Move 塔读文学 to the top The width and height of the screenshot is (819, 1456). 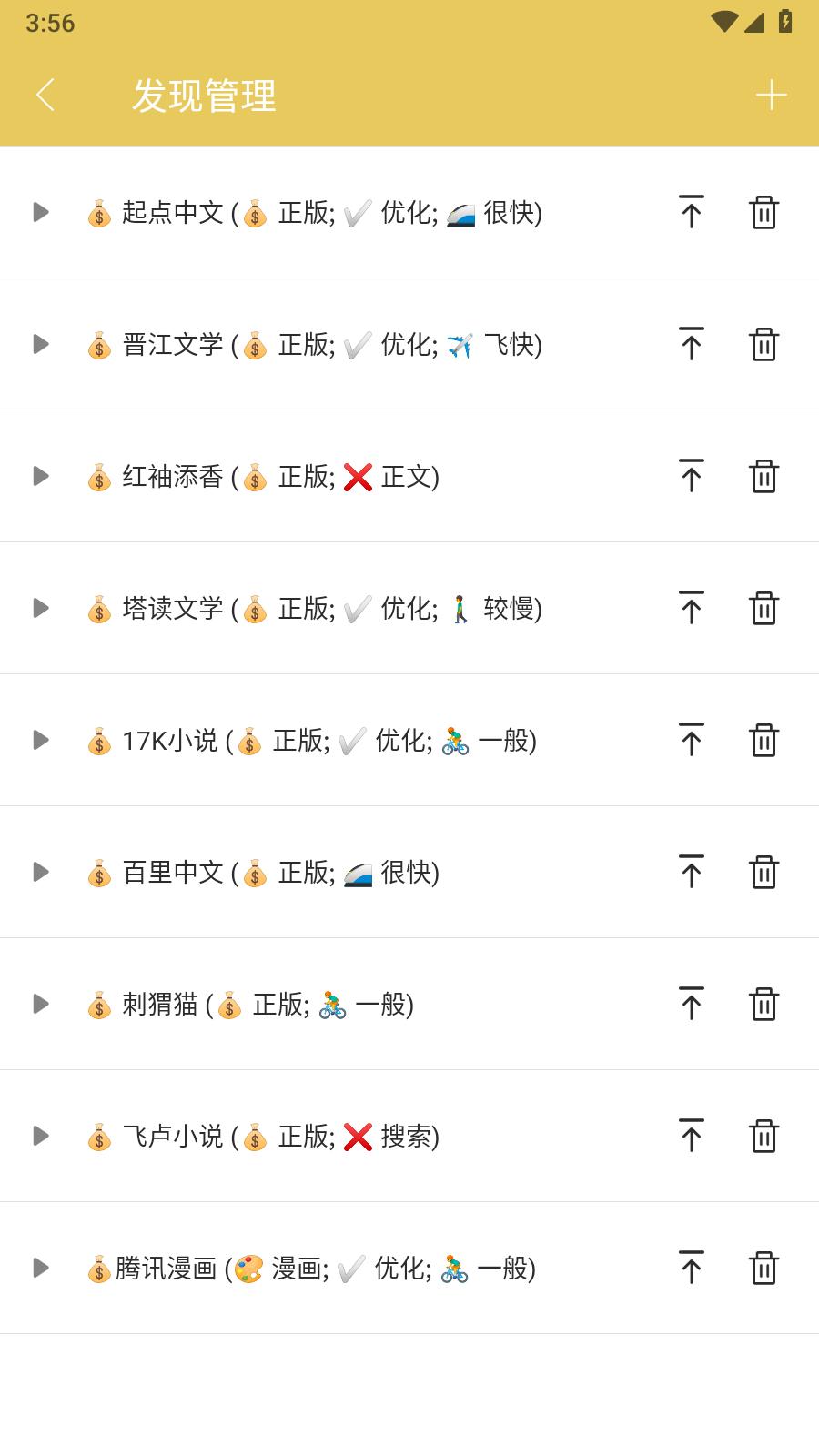(692, 608)
